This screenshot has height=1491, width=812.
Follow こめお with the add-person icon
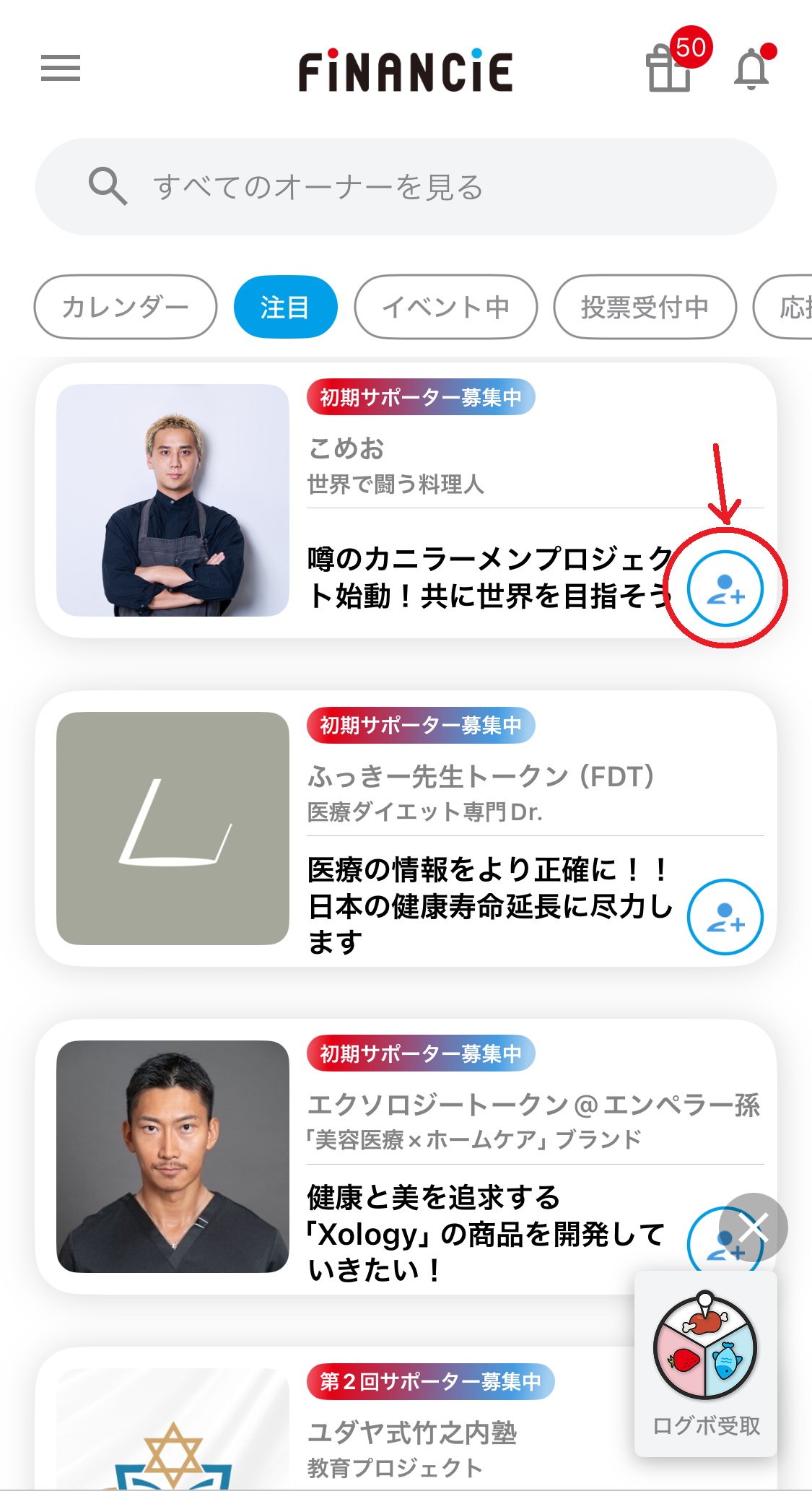pyautogui.click(x=725, y=588)
